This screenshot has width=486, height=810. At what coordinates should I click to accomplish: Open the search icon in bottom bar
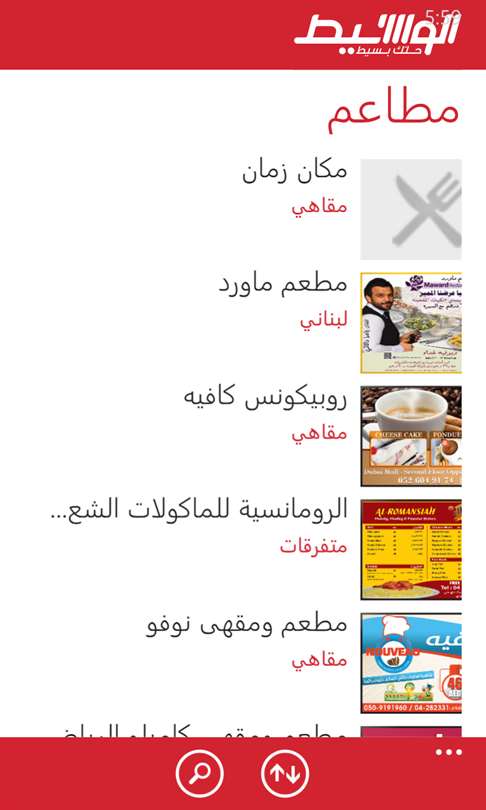(199, 773)
